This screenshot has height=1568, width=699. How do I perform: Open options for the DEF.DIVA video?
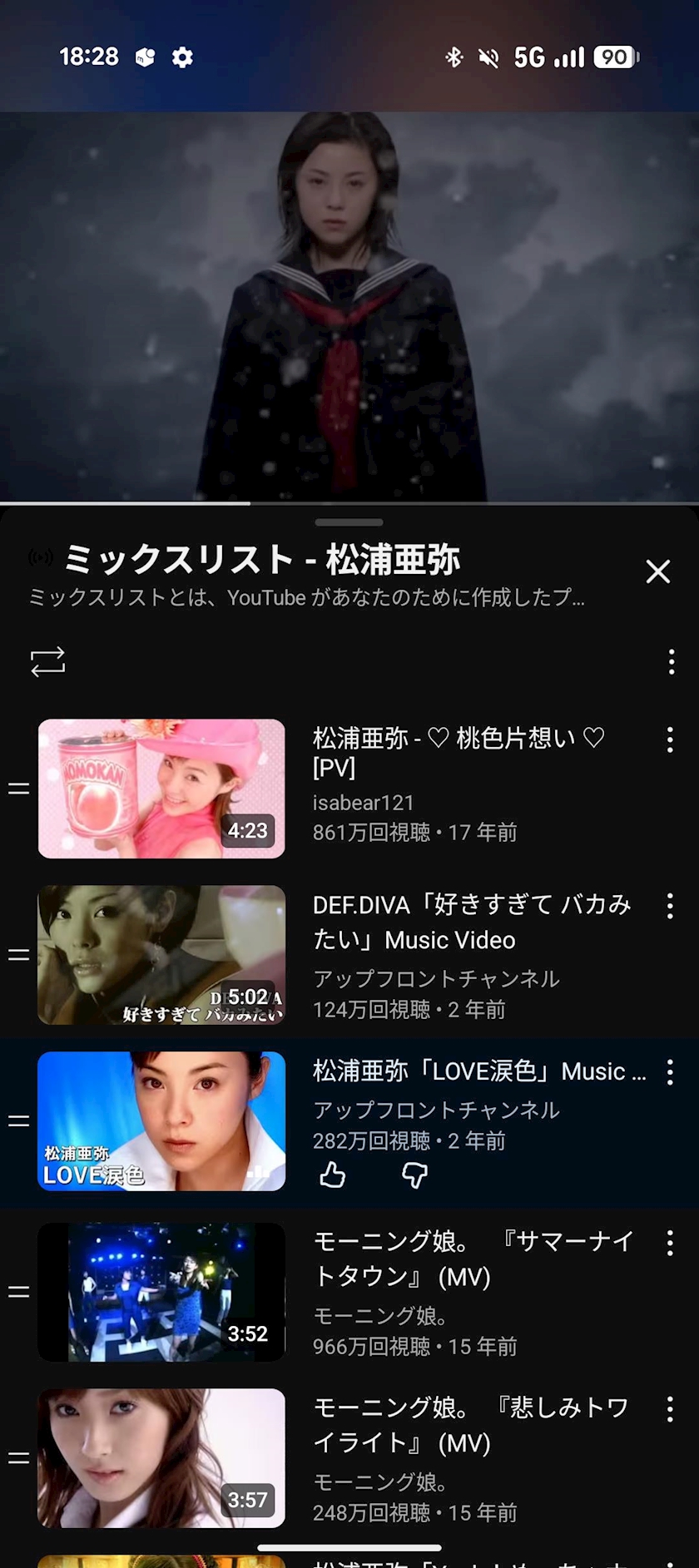(670, 906)
